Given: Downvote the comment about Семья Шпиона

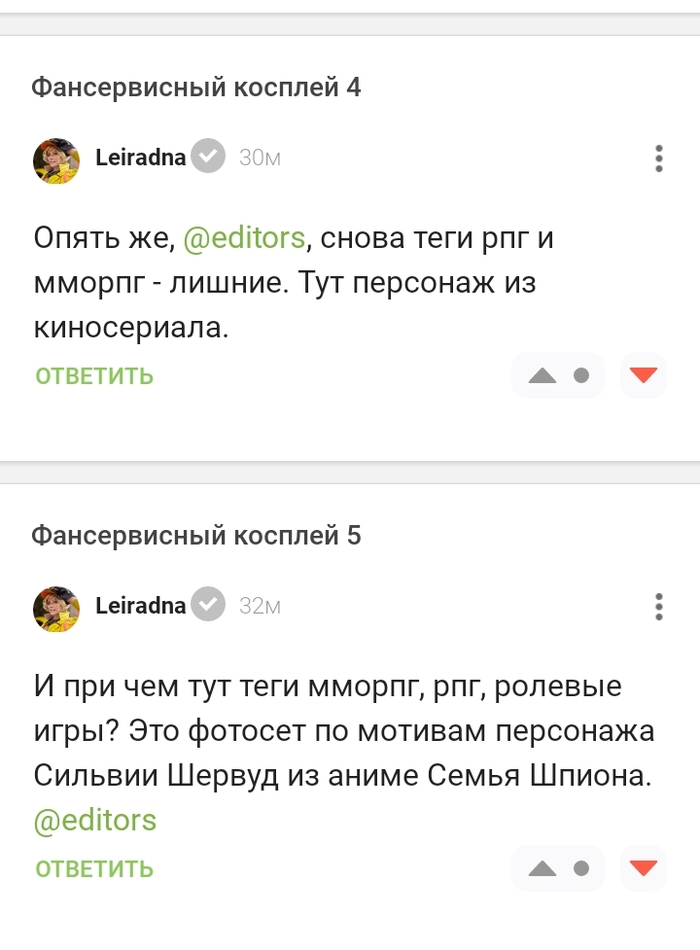Looking at the screenshot, I should (x=643, y=868).
